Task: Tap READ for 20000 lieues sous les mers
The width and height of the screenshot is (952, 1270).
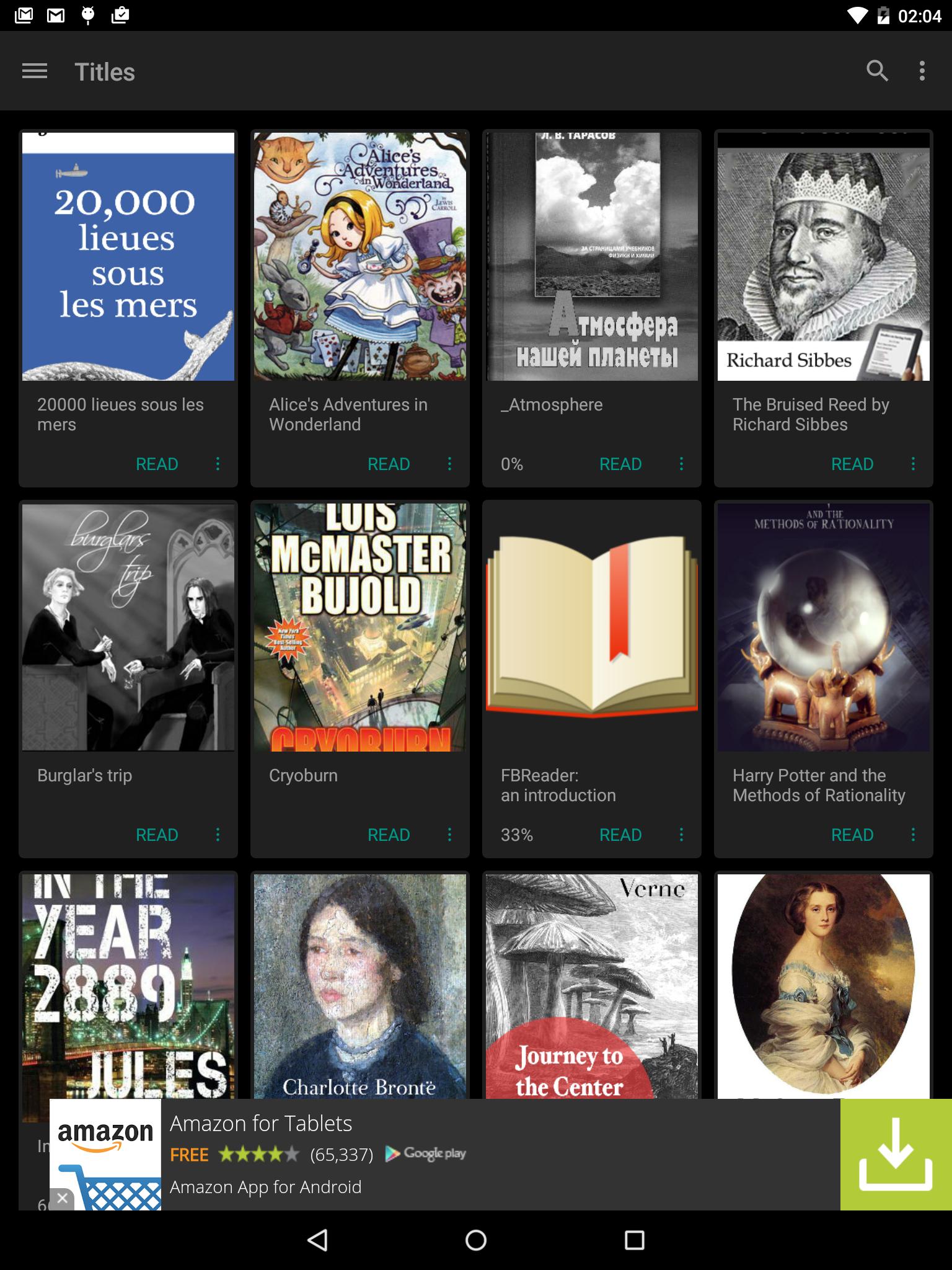Action: (157, 464)
